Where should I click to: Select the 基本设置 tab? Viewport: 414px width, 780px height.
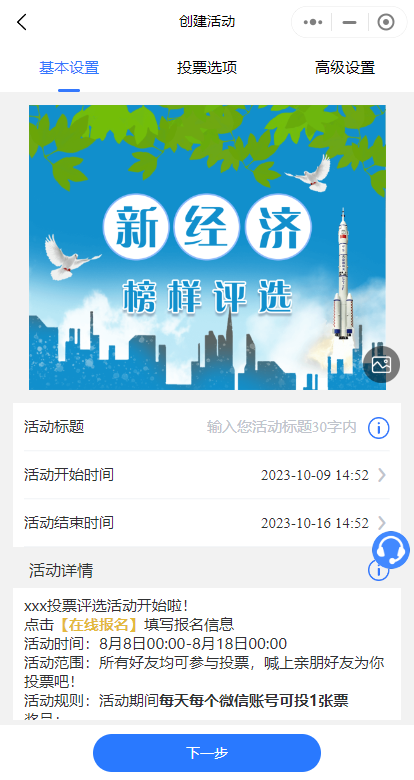click(x=69, y=68)
